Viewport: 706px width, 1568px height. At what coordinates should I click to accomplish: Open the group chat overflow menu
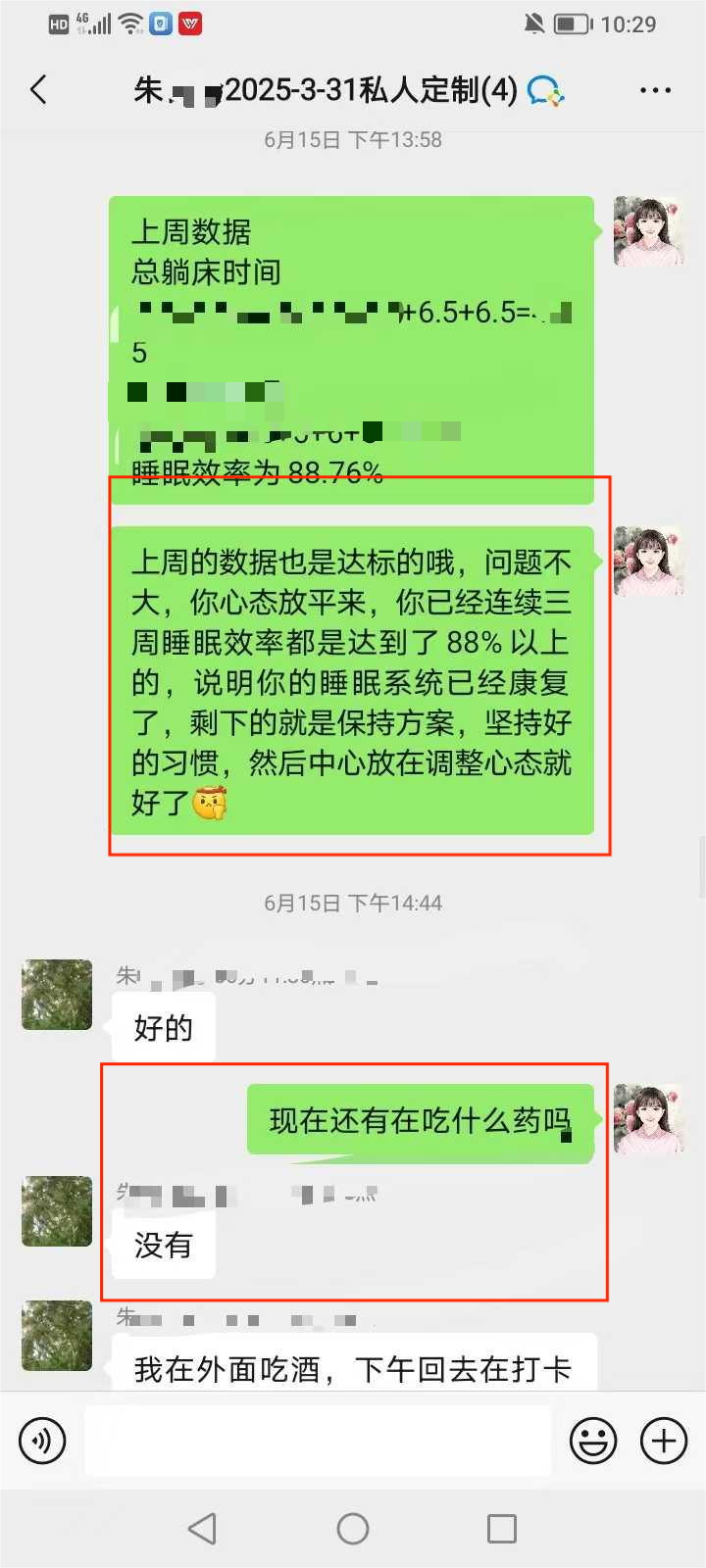pos(655,90)
